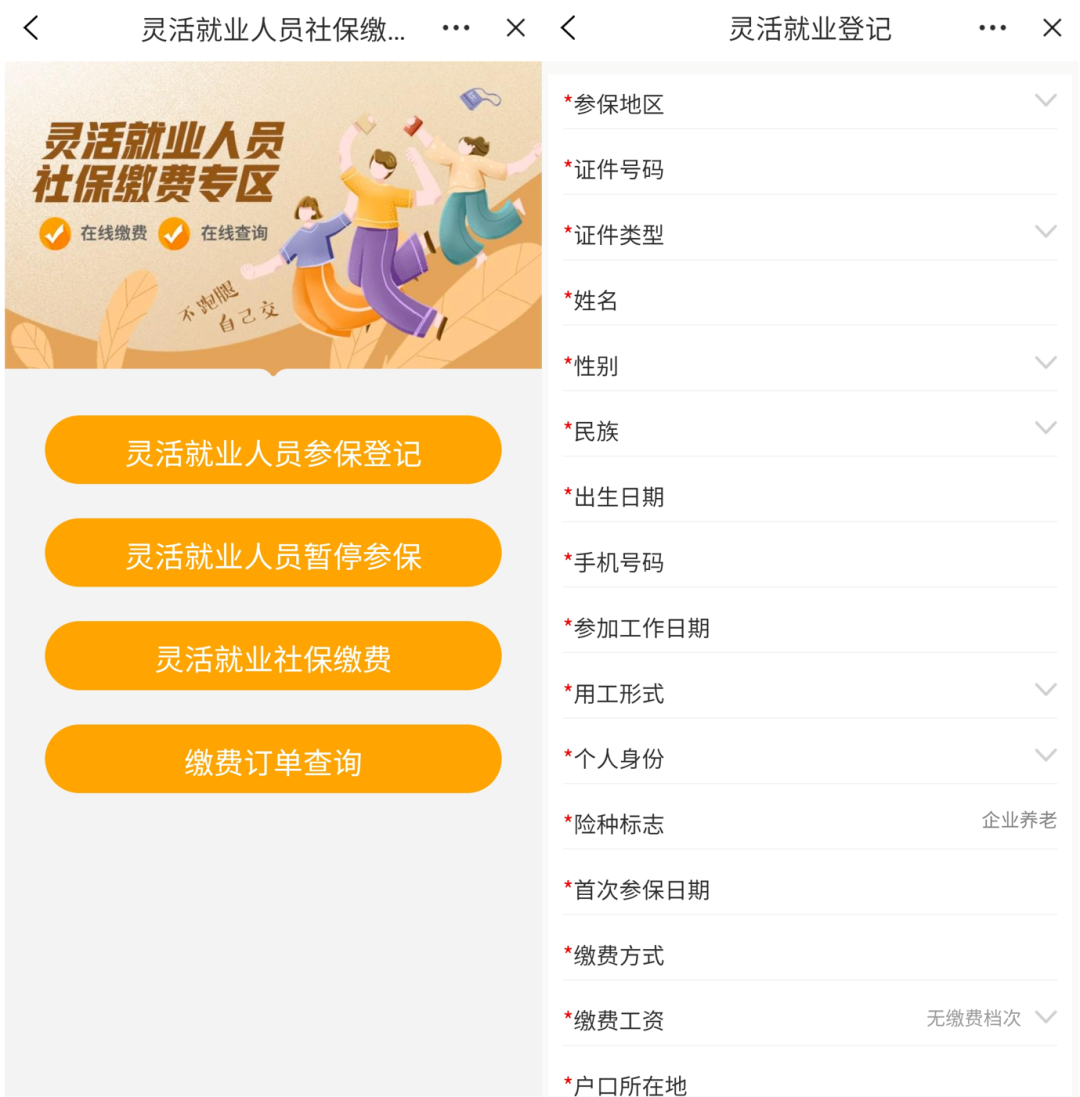Open the 用工形式 dropdown
Viewport: 1080px width, 1097px height.
[1045, 691]
